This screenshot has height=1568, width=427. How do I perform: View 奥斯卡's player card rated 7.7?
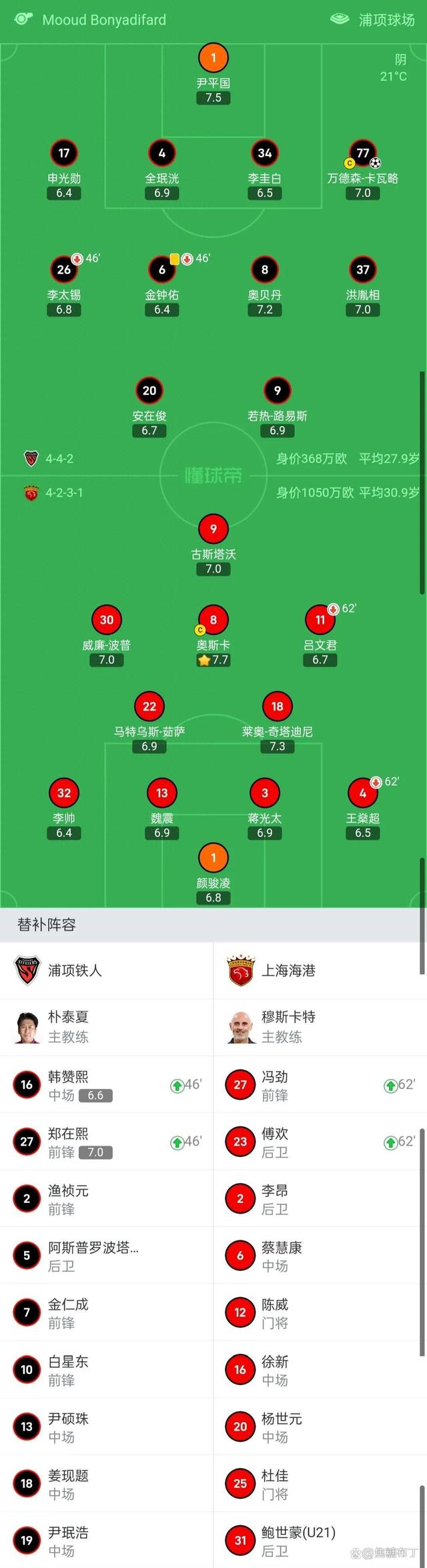tap(213, 621)
